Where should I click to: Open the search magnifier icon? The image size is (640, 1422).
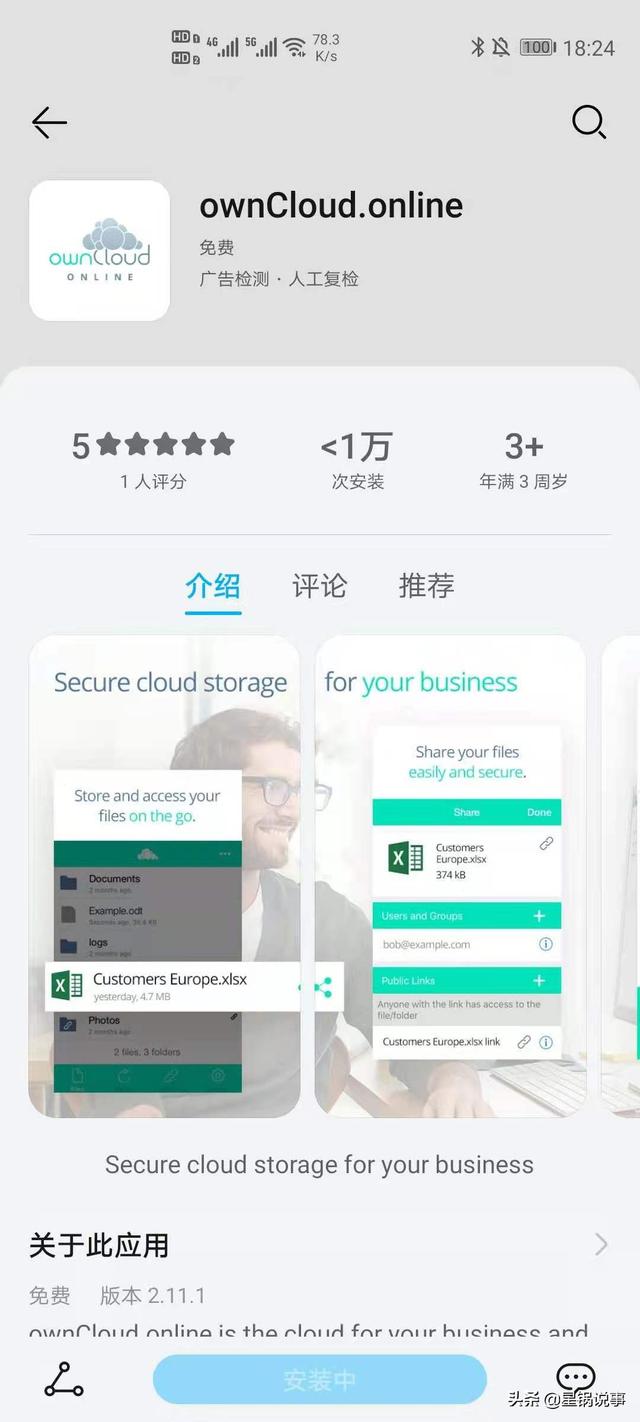(589, 123)
